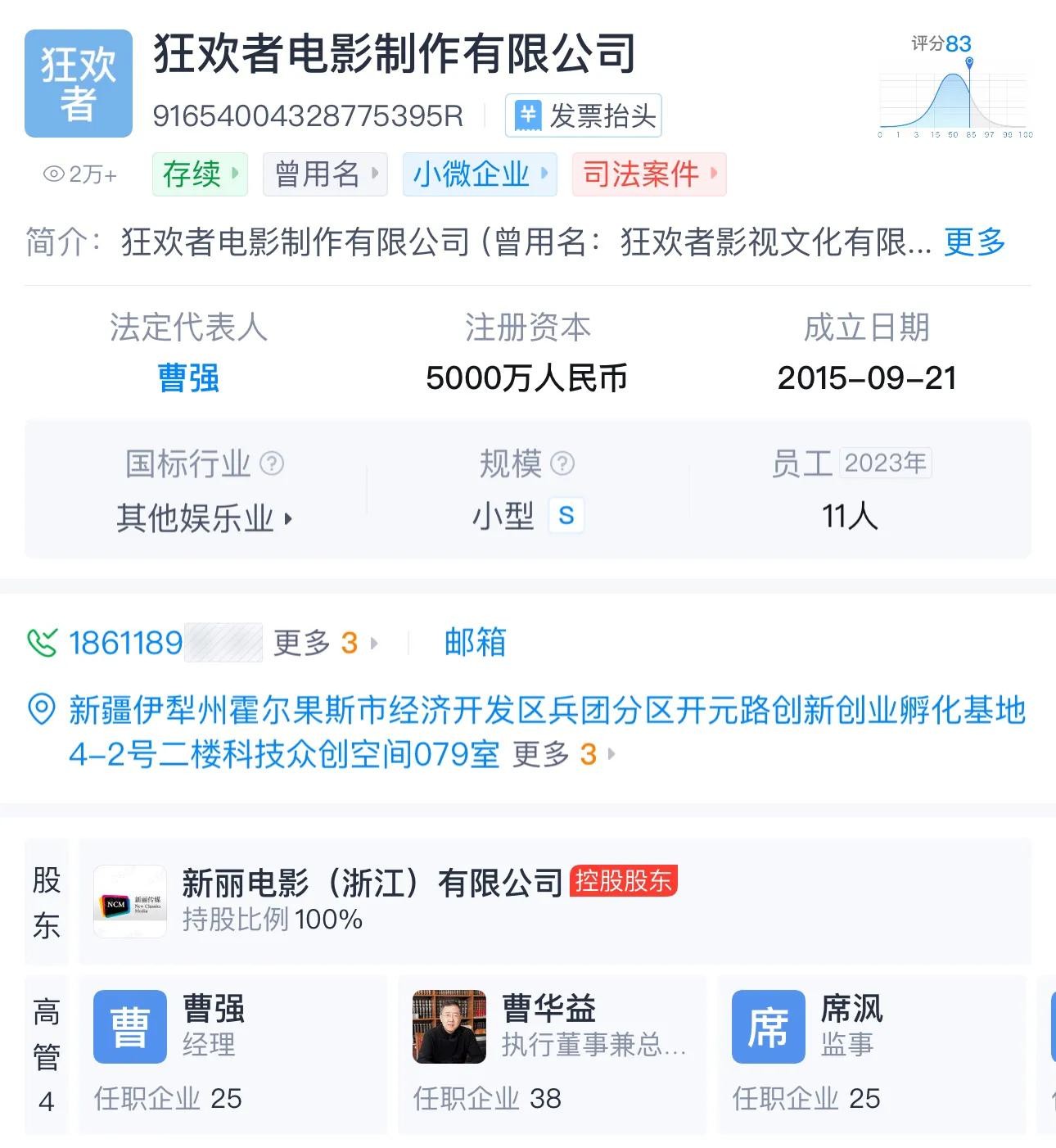Open shareholder 新丽电影（浙江）有限公司
This screenshot has height=1148, width=1056.
coord(372,883)
